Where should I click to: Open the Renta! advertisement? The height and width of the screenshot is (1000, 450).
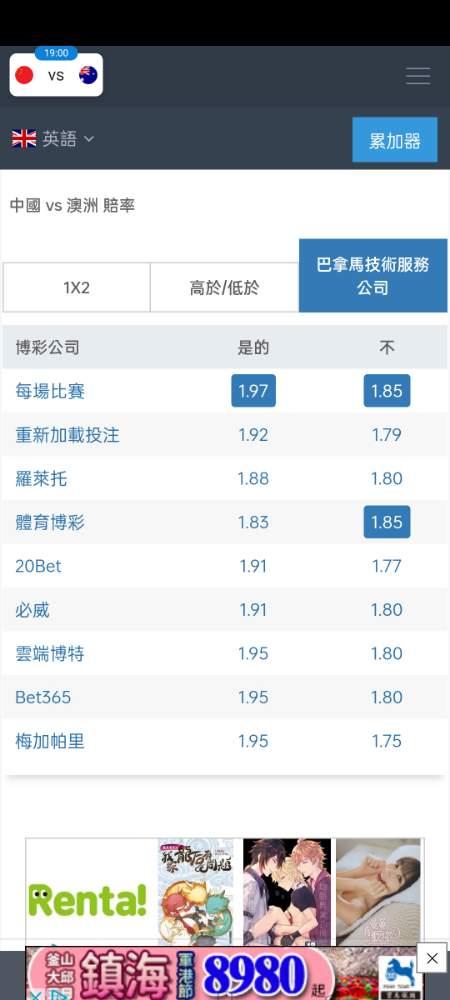click(x=88, y=899)
